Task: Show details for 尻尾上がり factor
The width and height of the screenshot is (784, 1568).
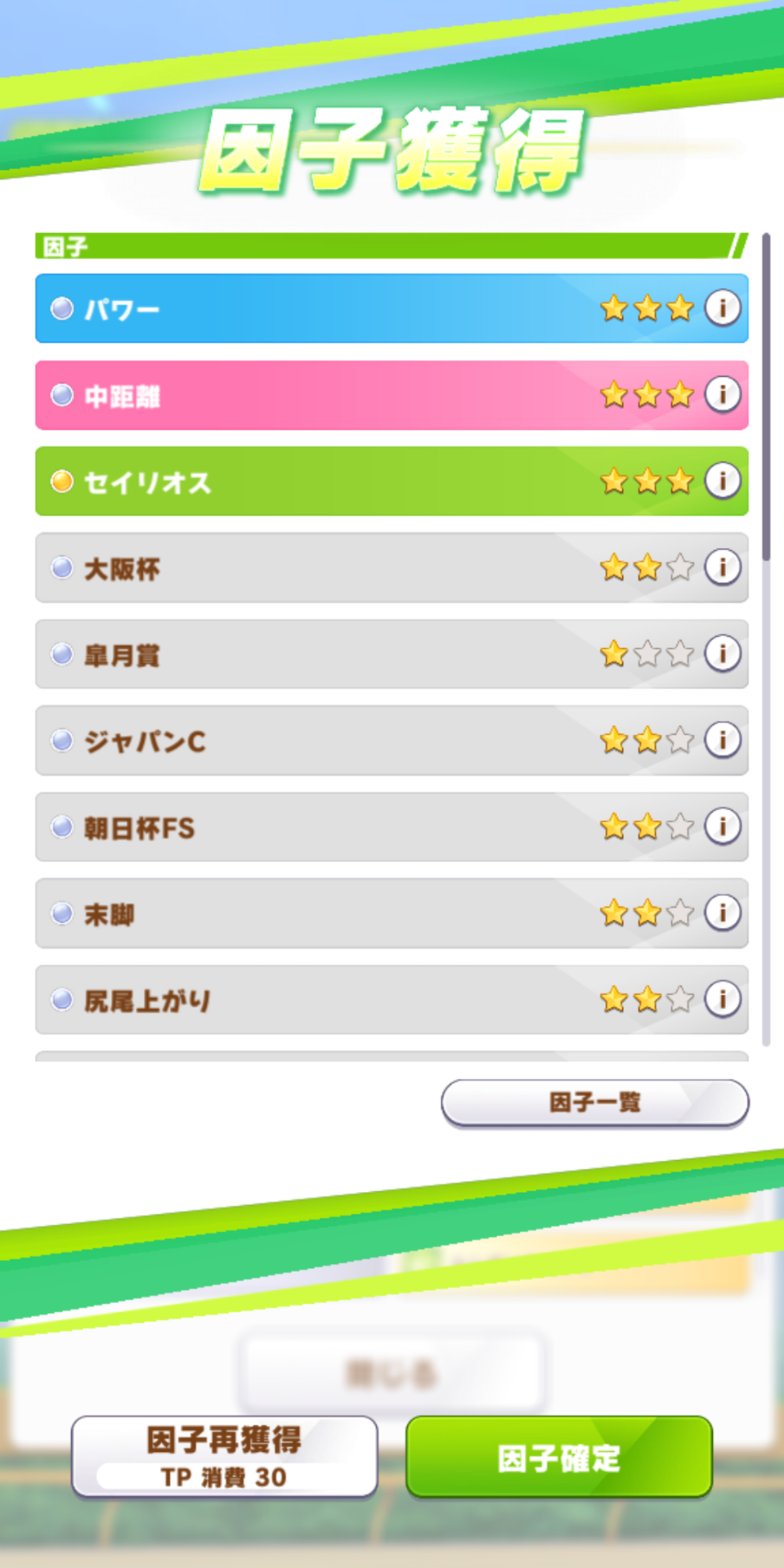Action: [722, 999]
